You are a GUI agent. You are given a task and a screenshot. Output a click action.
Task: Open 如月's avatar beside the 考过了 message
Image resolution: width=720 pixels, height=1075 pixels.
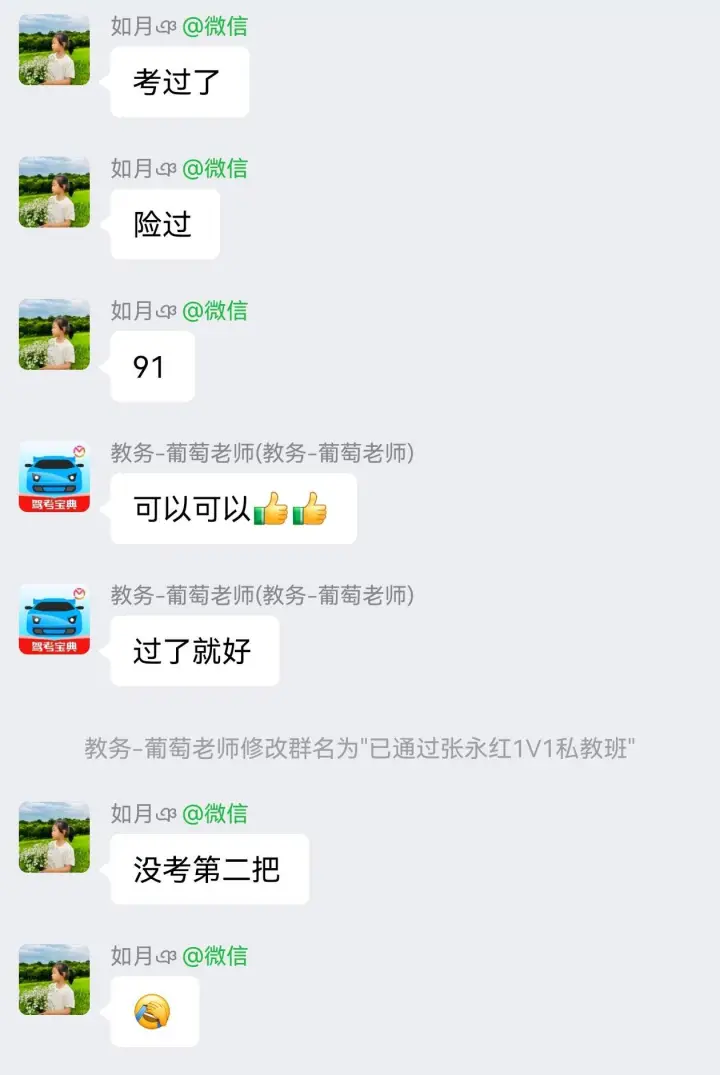pos(54,50)
